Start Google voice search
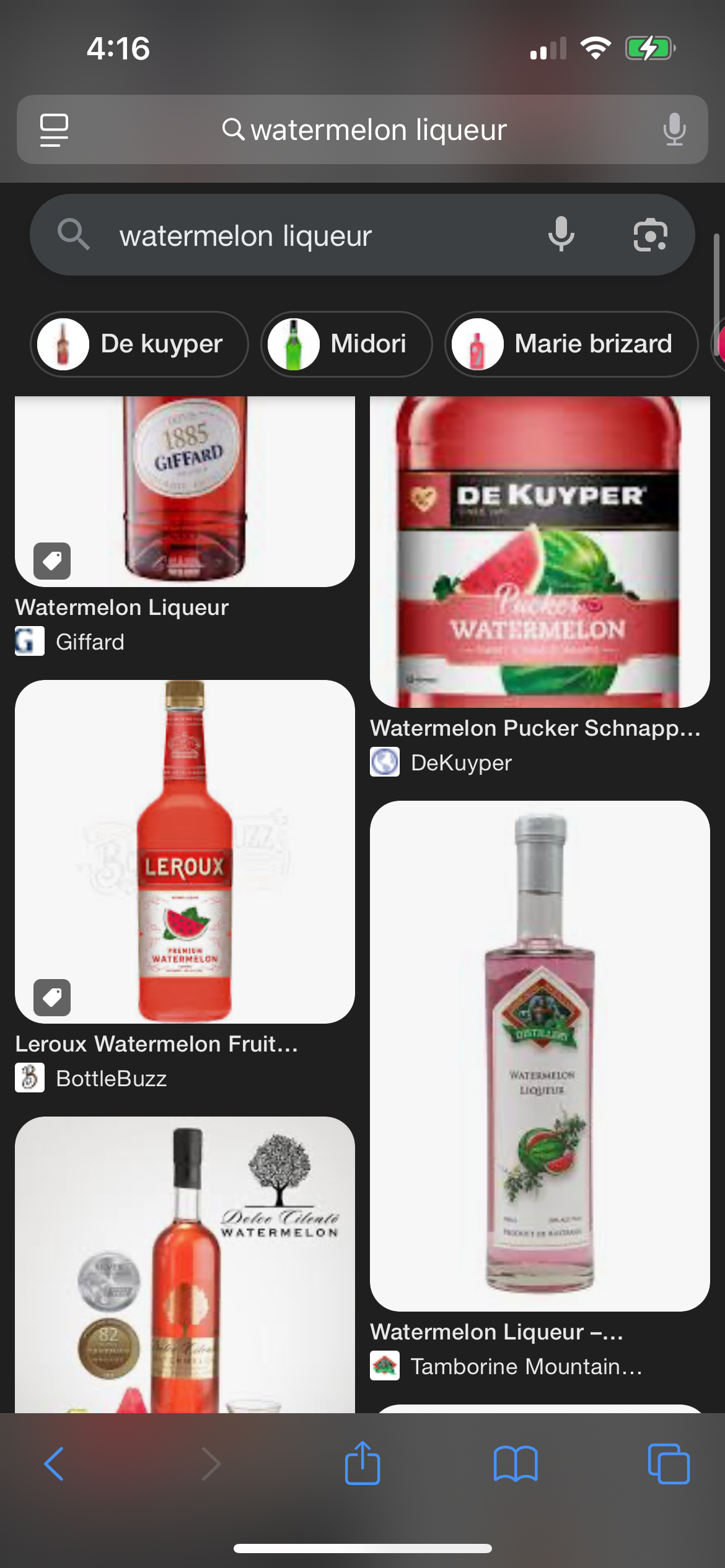Screen dimensions: 725x1568 click(x=561, y=235)
